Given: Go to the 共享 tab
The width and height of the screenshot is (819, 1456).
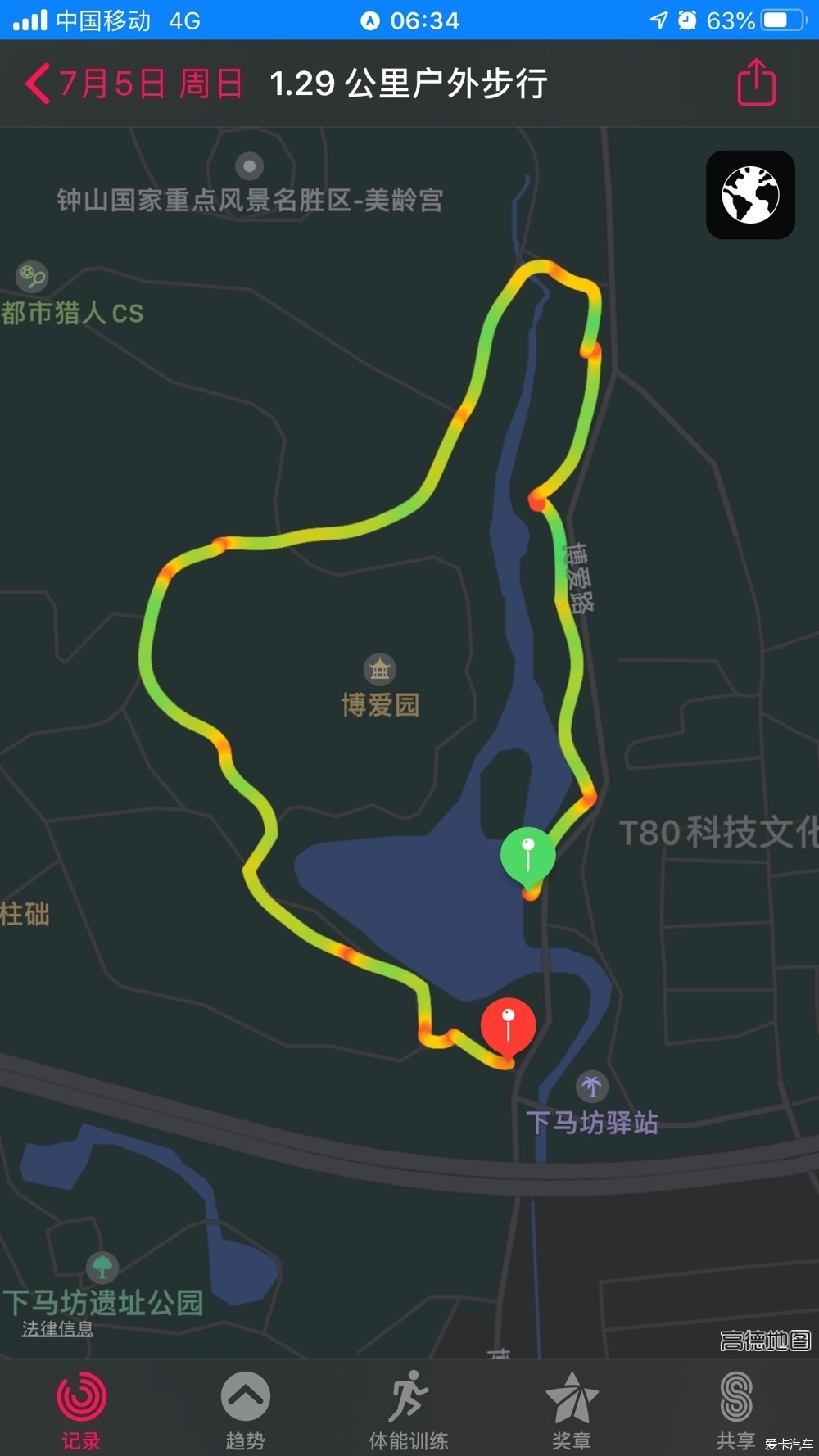Looking at the screenshot, I should (735, 1410).
